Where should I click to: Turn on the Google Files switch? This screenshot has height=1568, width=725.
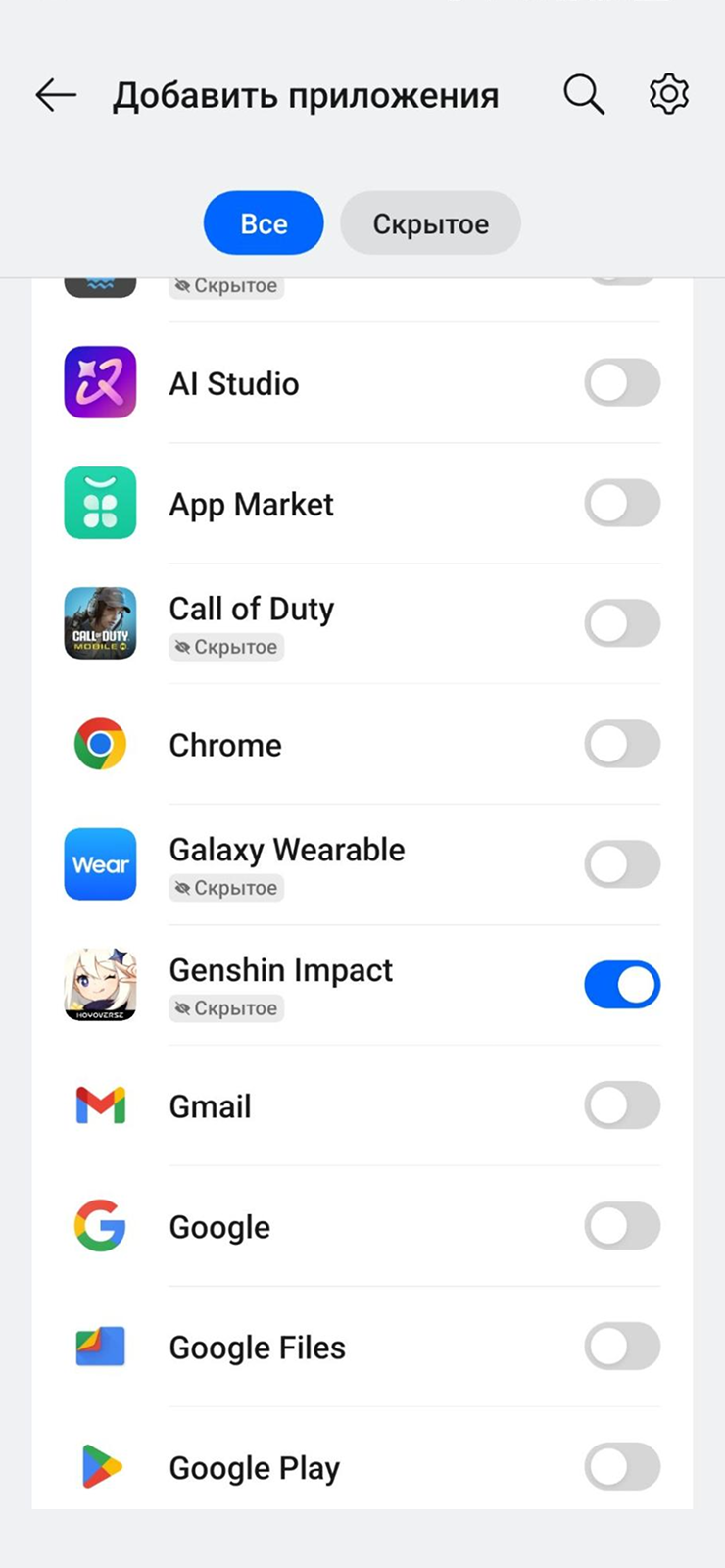pos(622,1347)
